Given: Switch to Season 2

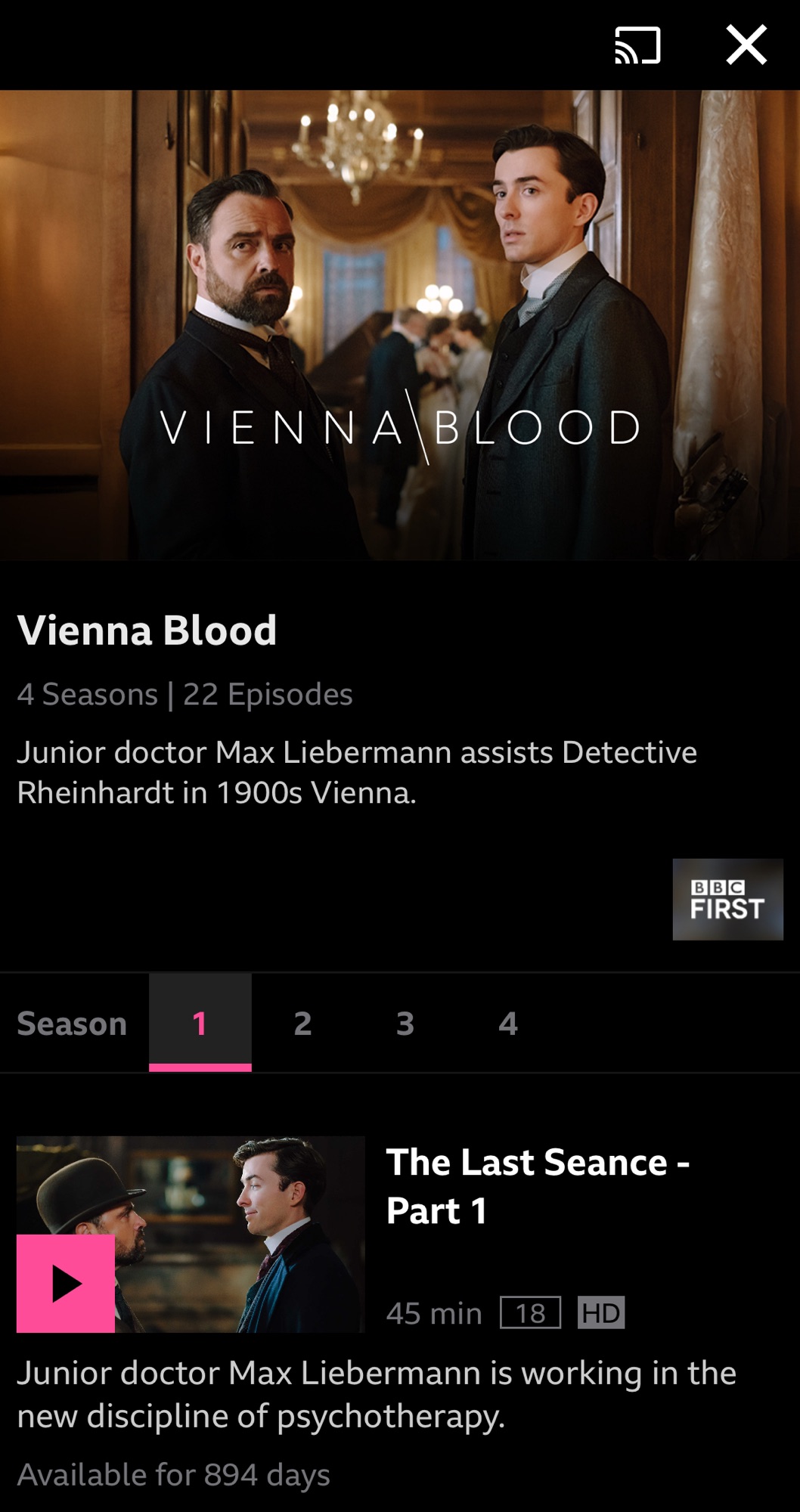Looking at the screenshot, I should 302,1023.
